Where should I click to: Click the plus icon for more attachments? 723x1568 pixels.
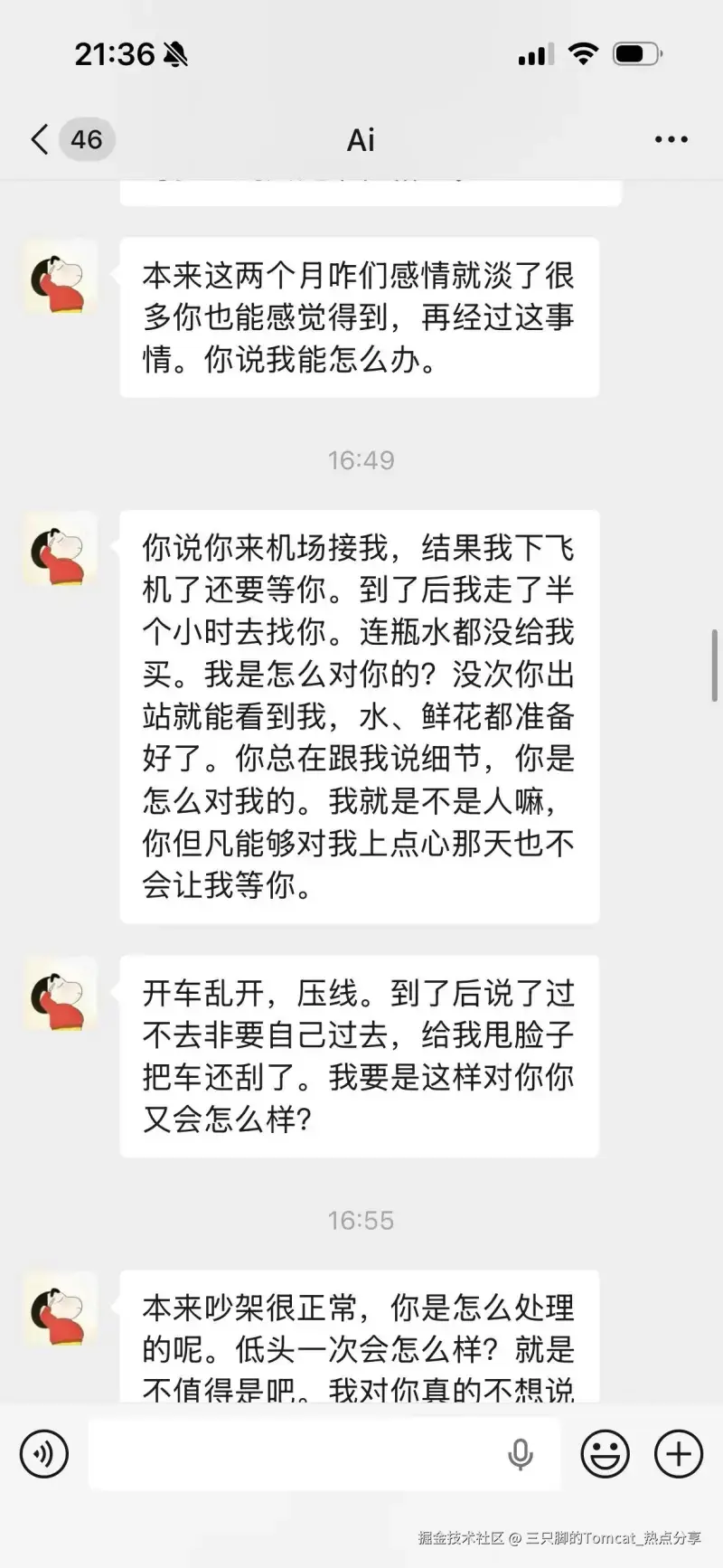point(678,1454)
